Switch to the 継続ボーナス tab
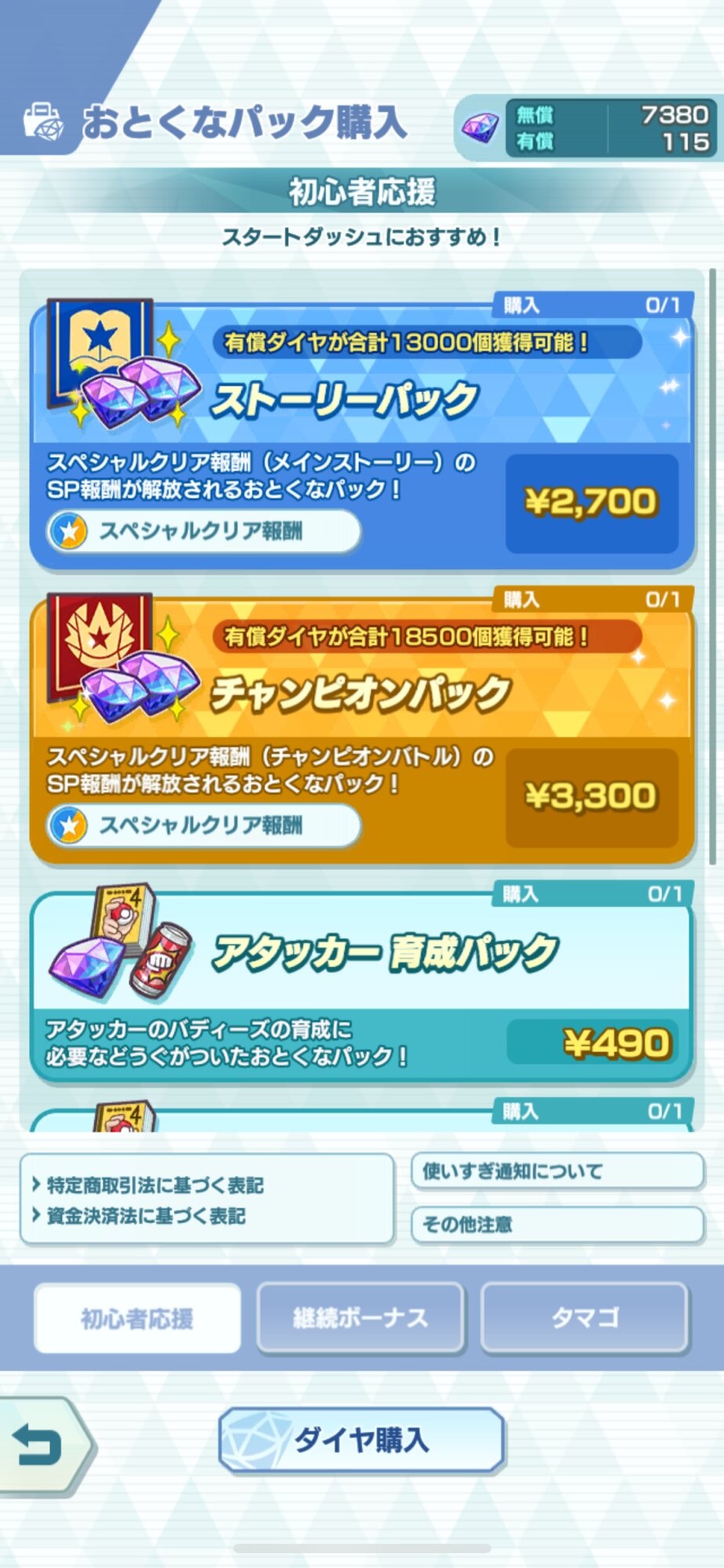The height and width of the screenshot is (1568, 724). tap(360, 1318)
